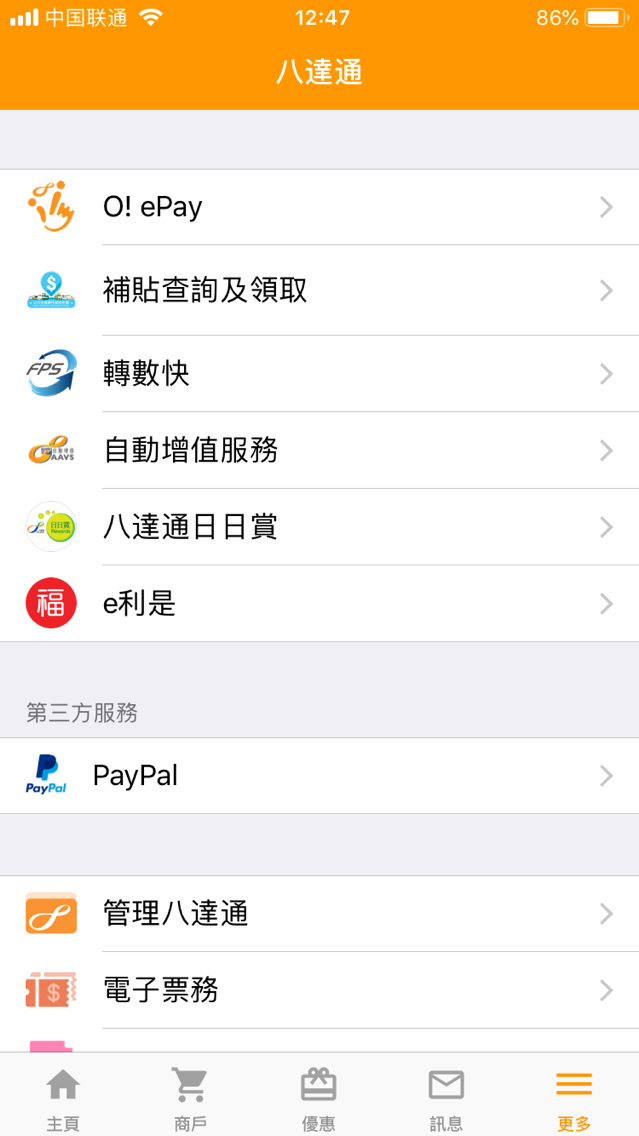Open 自動增值服務 auto top-up
Screen dimensions: 639x1136
point(319,450)
